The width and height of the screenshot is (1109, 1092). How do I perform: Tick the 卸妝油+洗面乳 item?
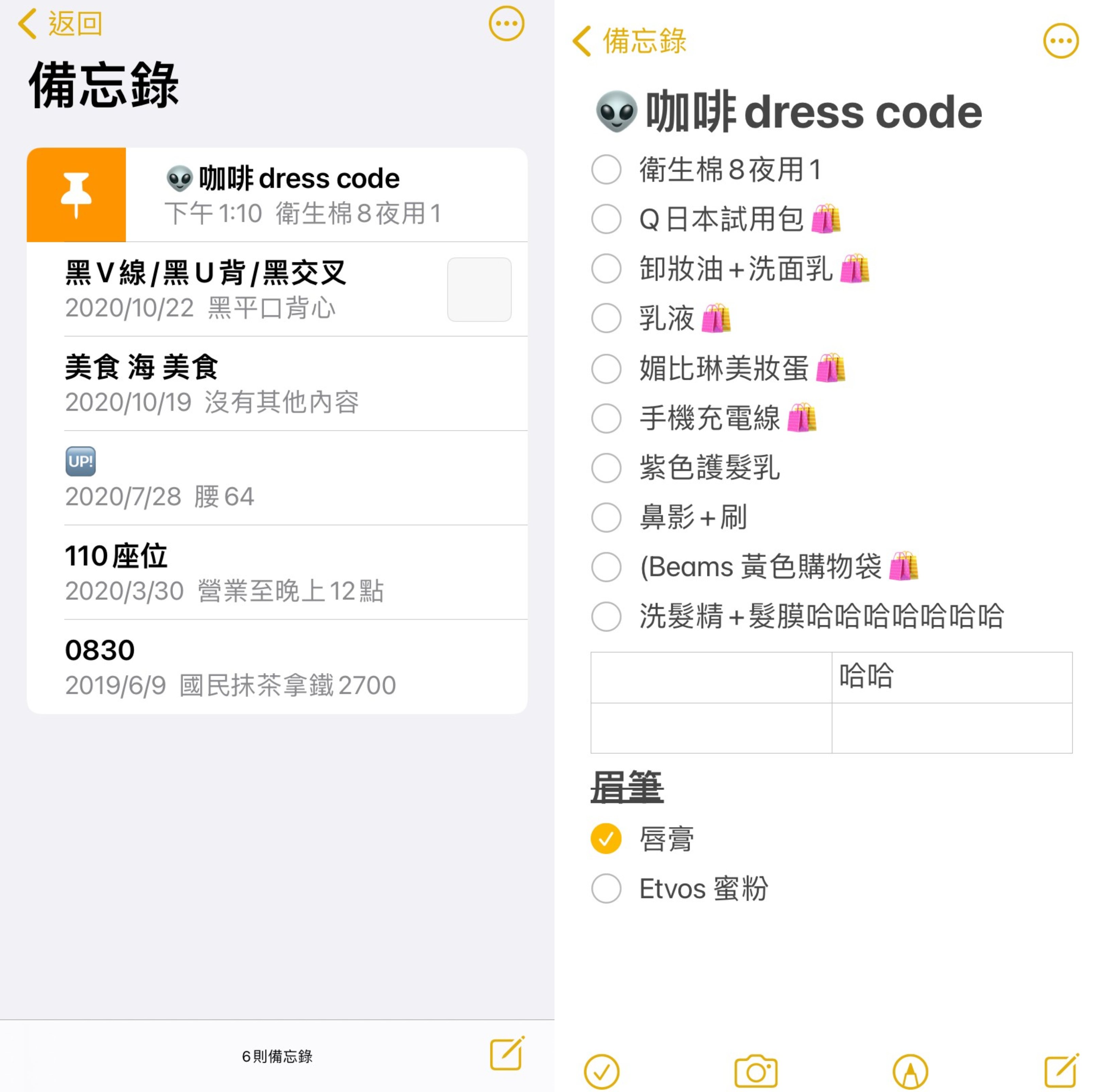click(x=606, y=268)
